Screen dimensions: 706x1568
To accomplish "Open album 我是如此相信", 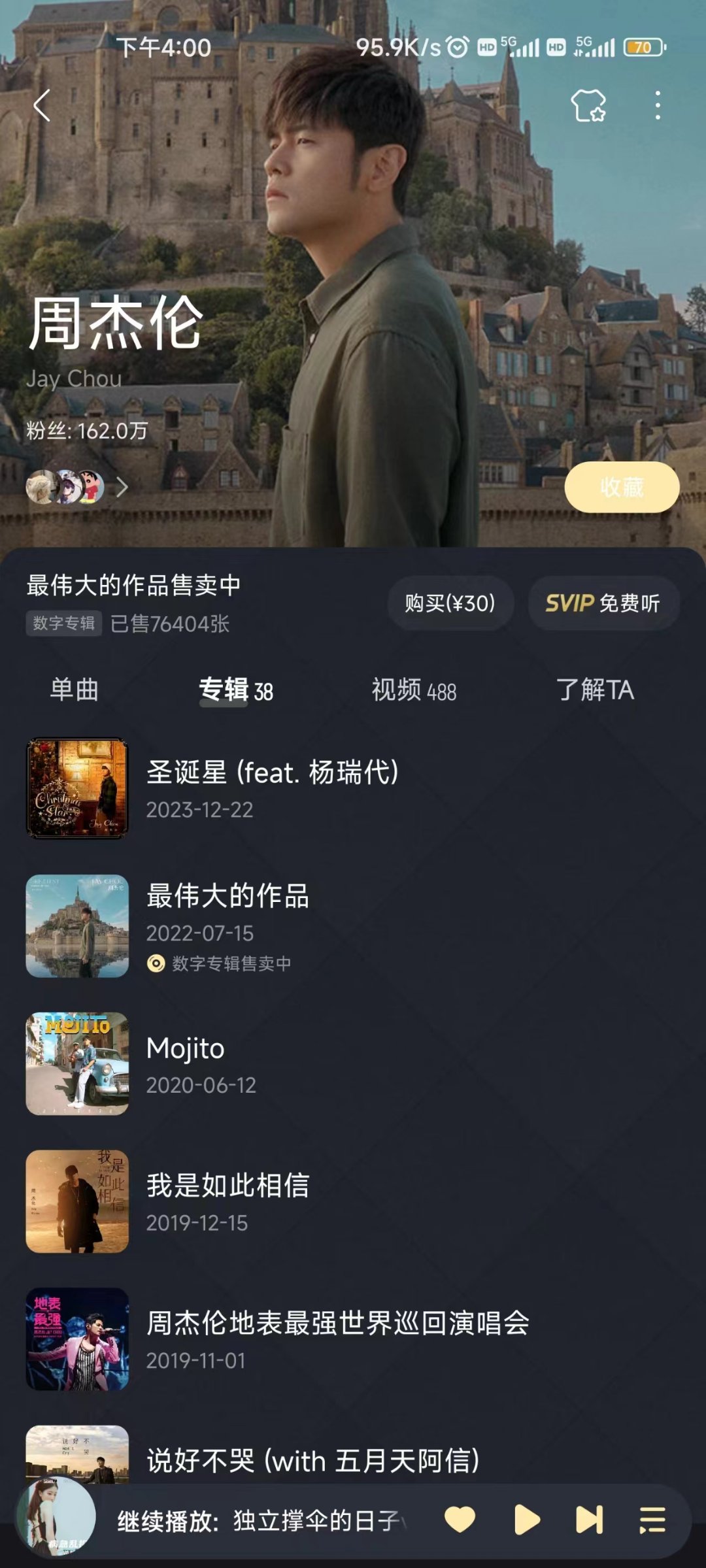I will click(227, 1201).
